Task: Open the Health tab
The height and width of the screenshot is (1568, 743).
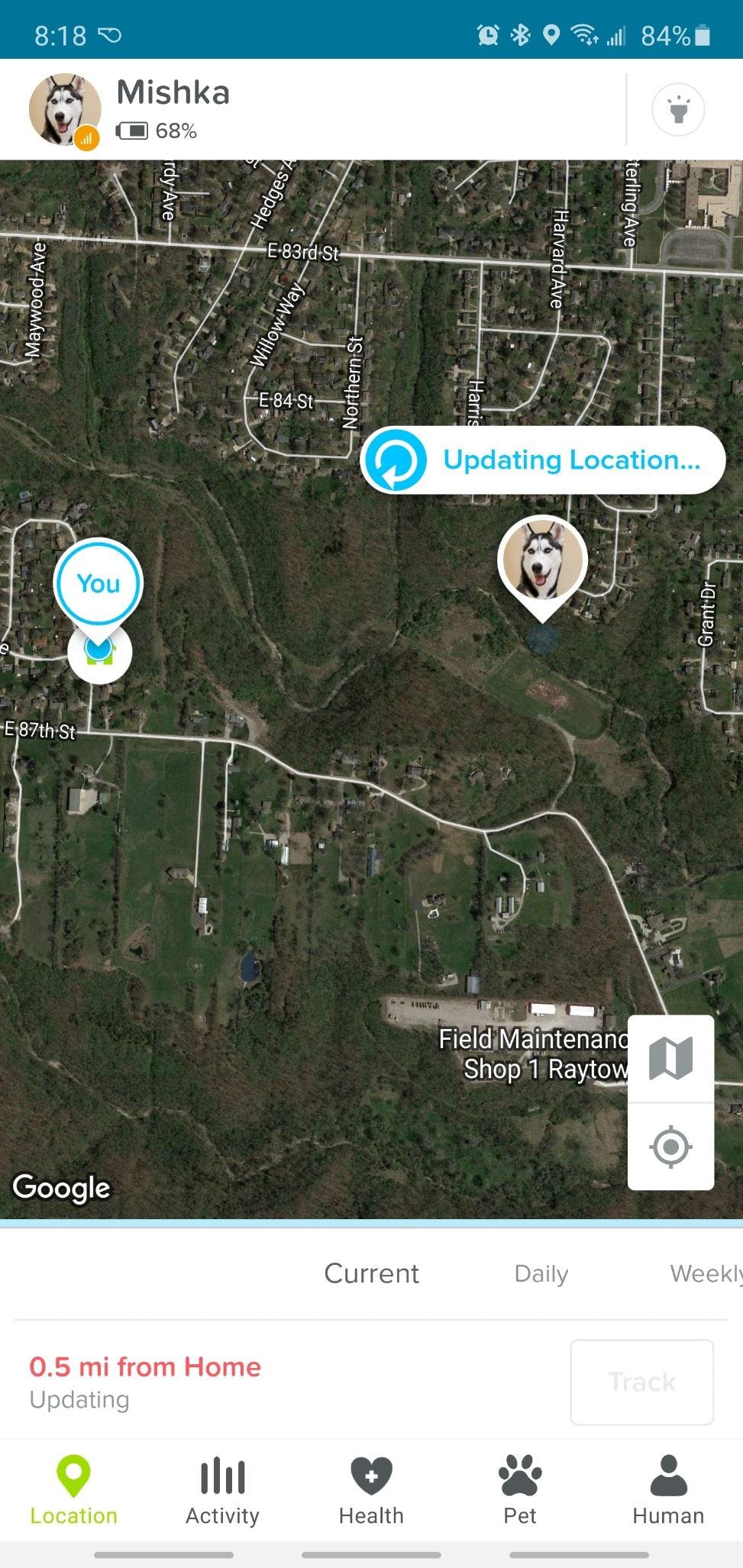Action: (x=371, y=1490)
